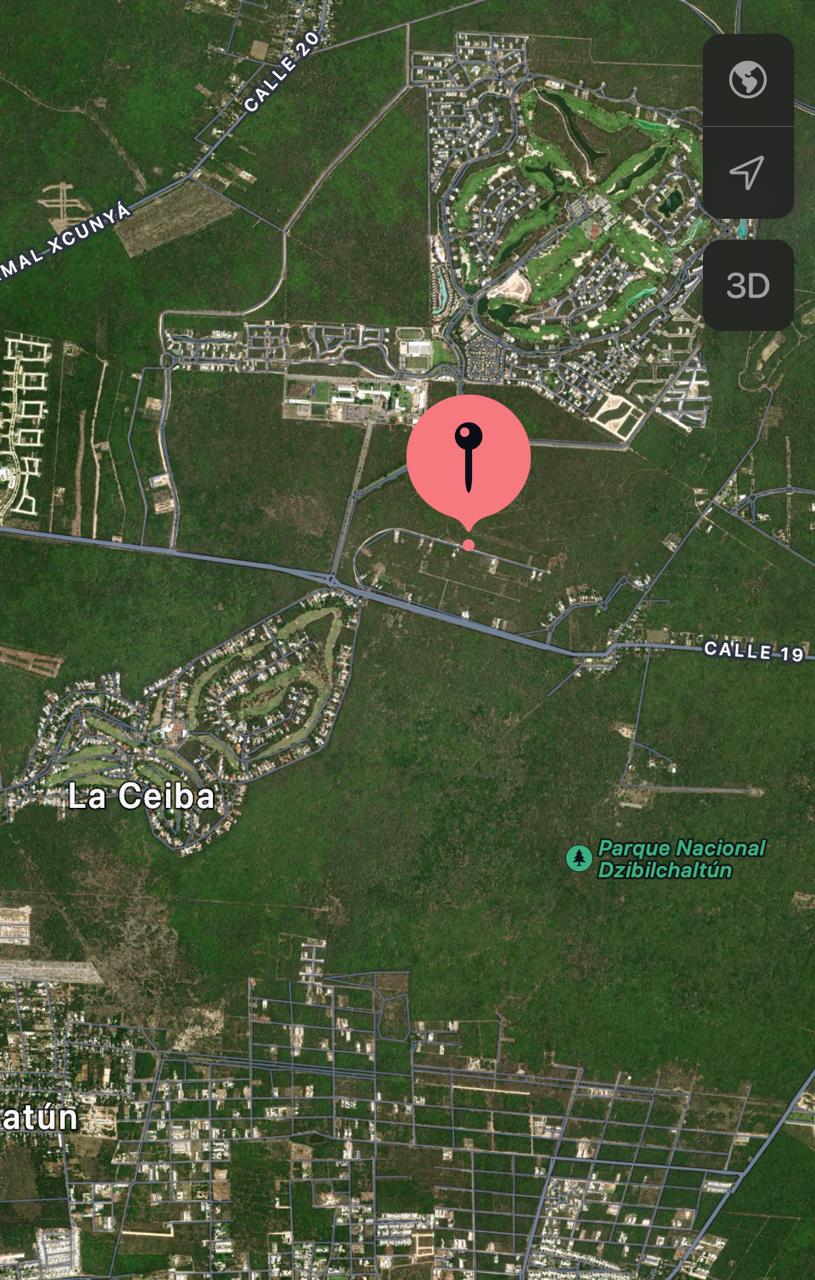Screen dimensions: 815x1280
Task: Switch to 3D map view
Action: (x=747, y=286)
